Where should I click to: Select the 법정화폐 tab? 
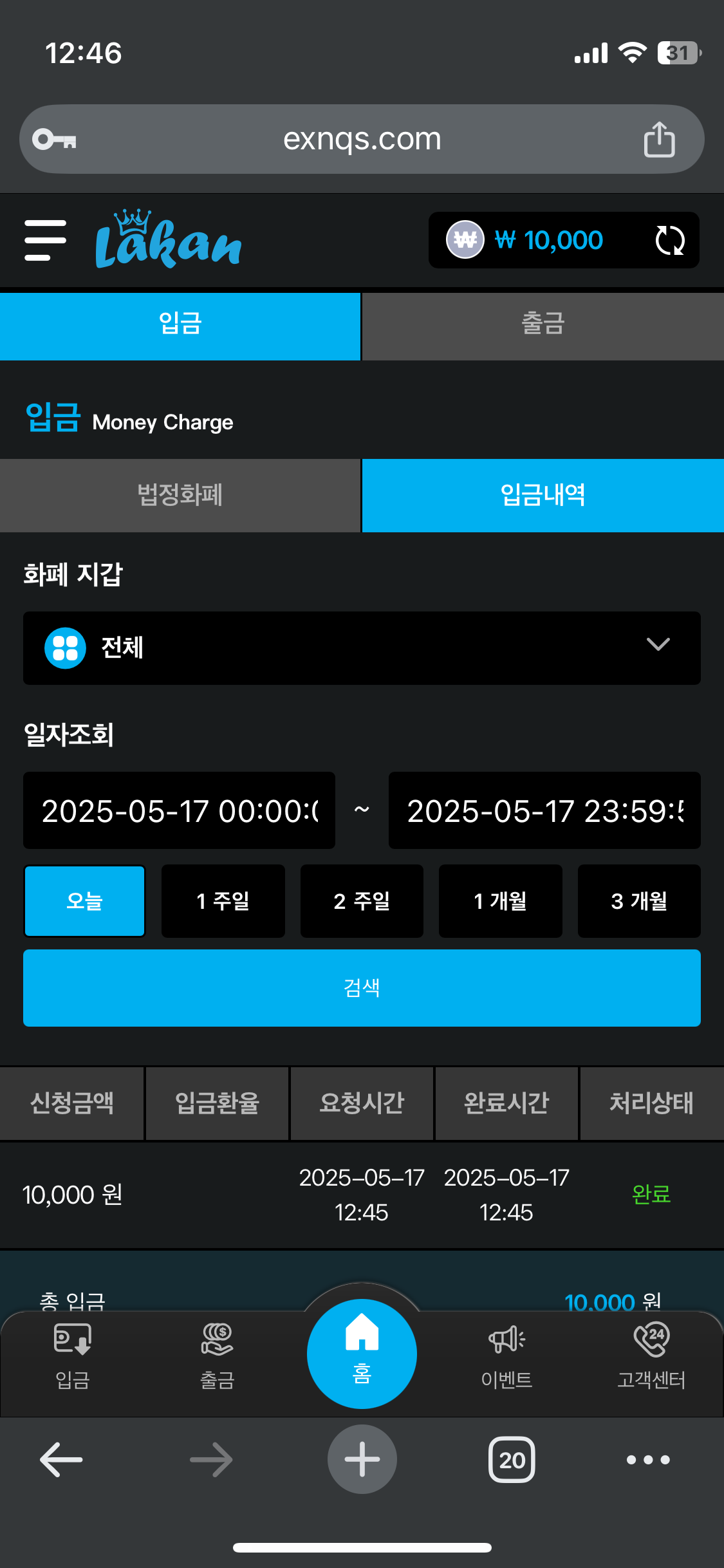tap(180, 495)
